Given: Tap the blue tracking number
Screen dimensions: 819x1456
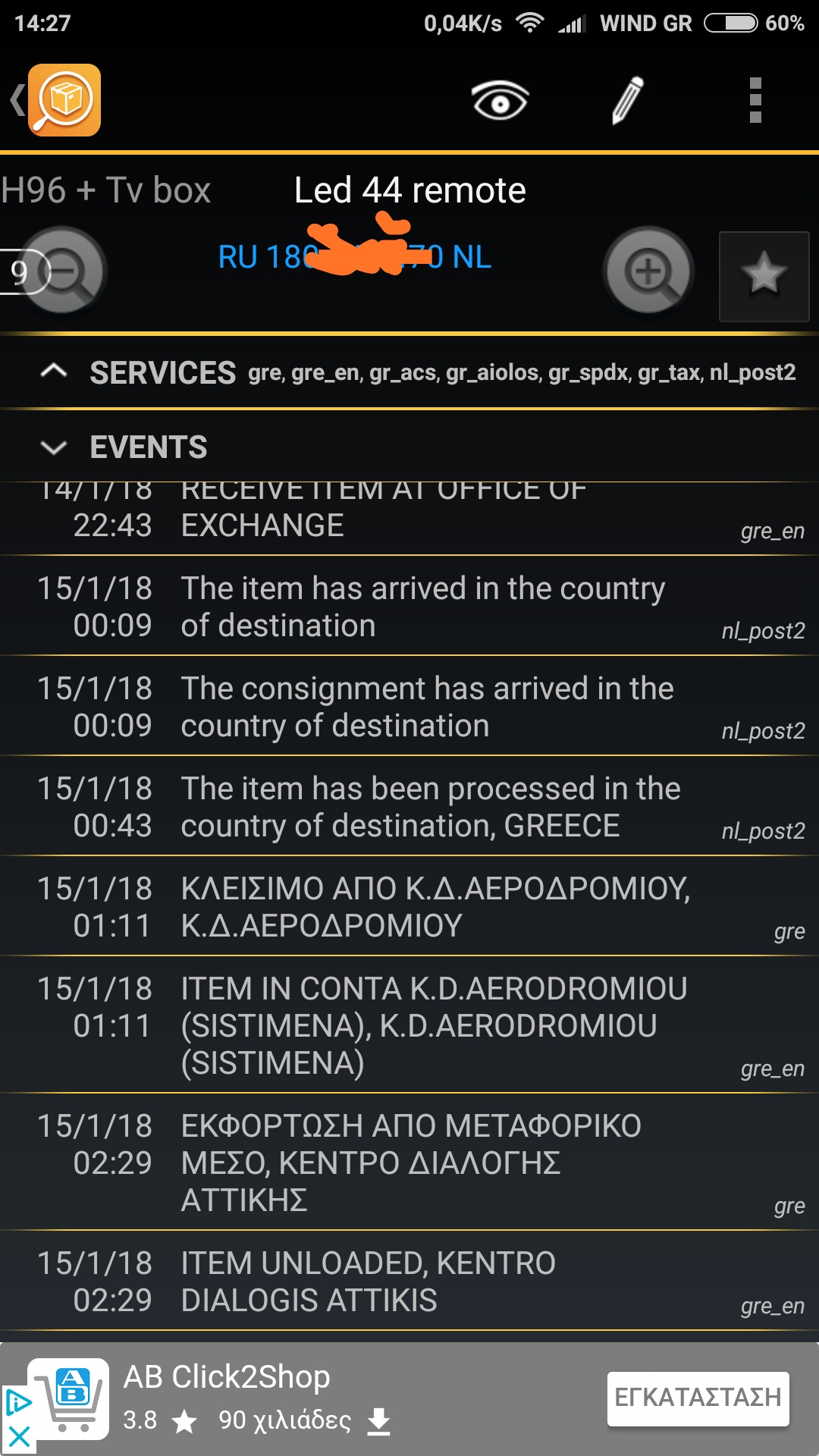Looking at the screenshot, I should pos(354,256).
